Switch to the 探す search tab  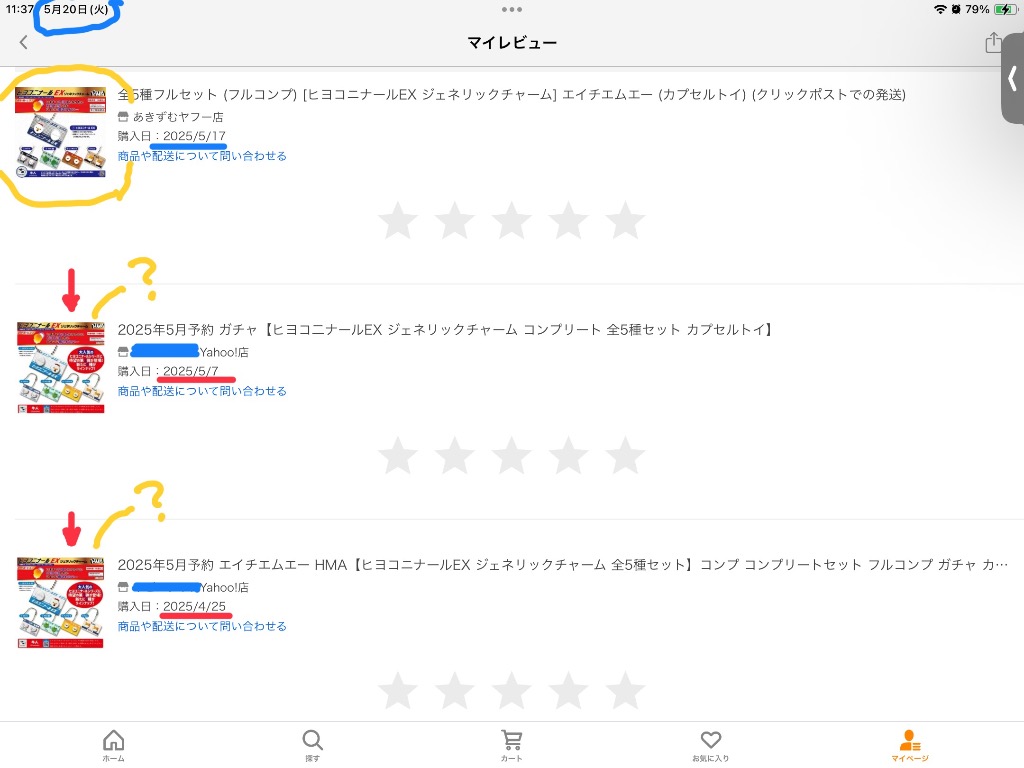tap(313, 745)
